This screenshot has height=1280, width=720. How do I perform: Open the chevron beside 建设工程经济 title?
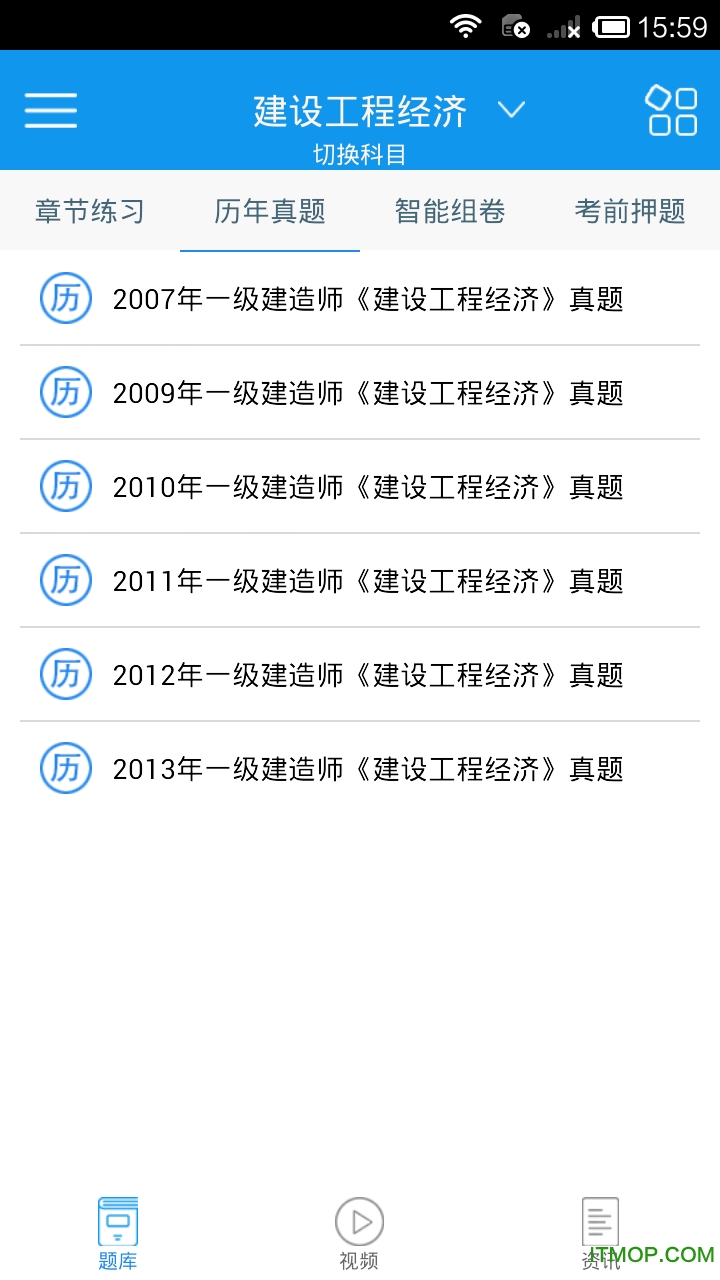511,110
